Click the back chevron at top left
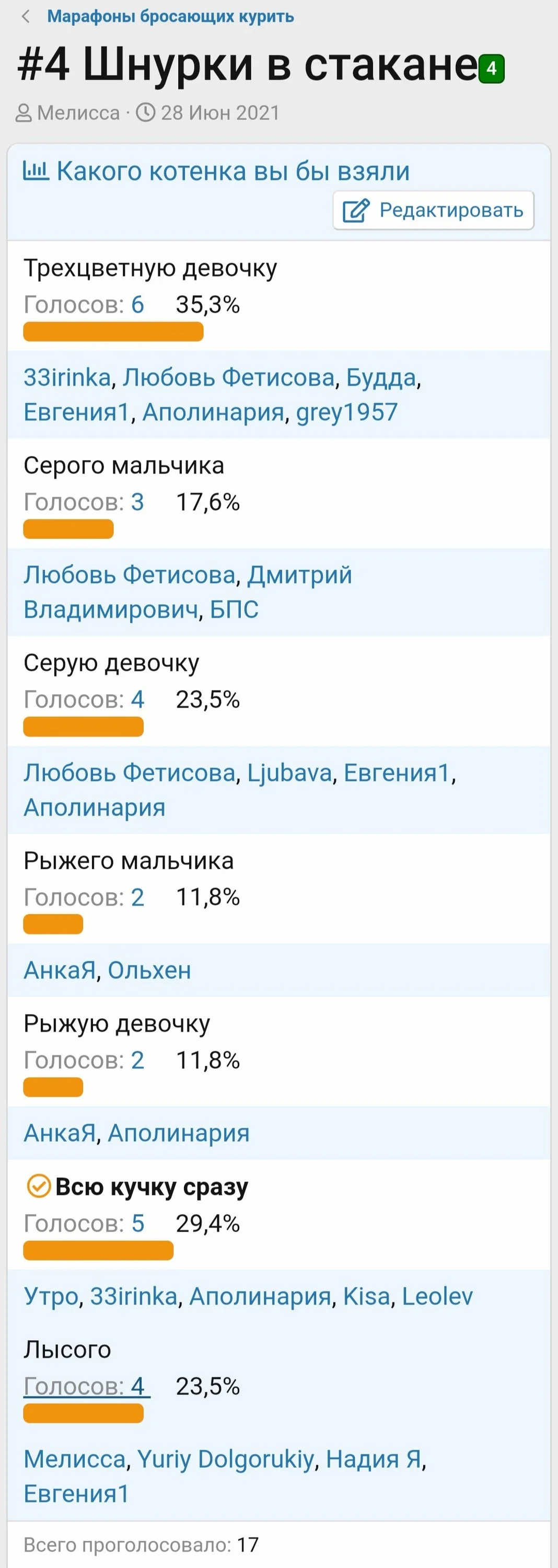The width and height of the screenshot is (558, 1568). [25, 17]
